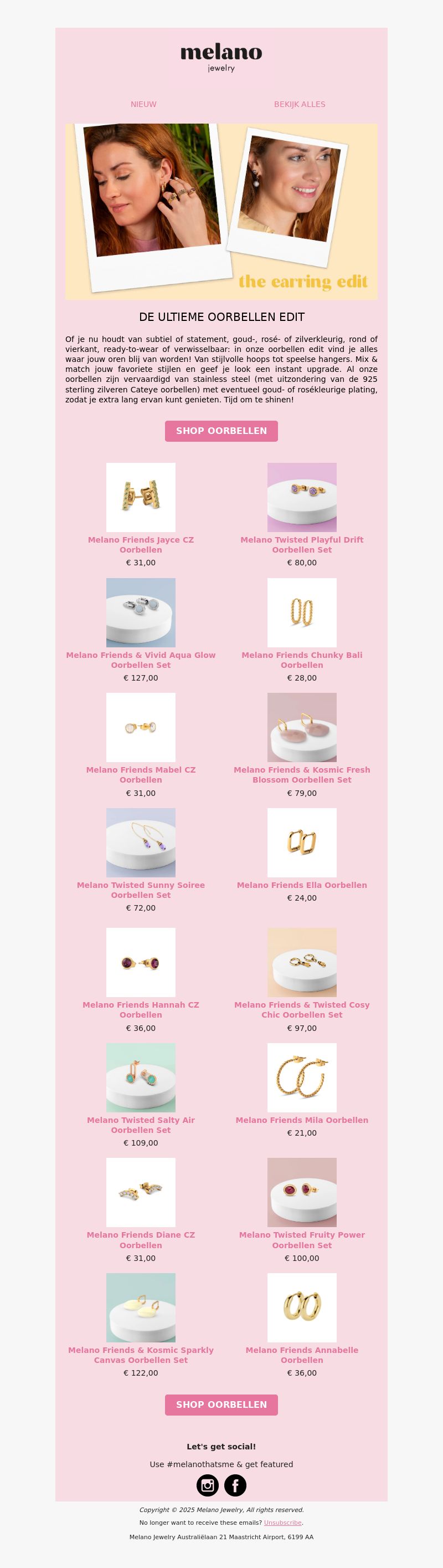The width and height of the screenshot is (443, 1568).
Task: Tap the first SHOP OORBELLEN button
Action: (x=221, y=431)
